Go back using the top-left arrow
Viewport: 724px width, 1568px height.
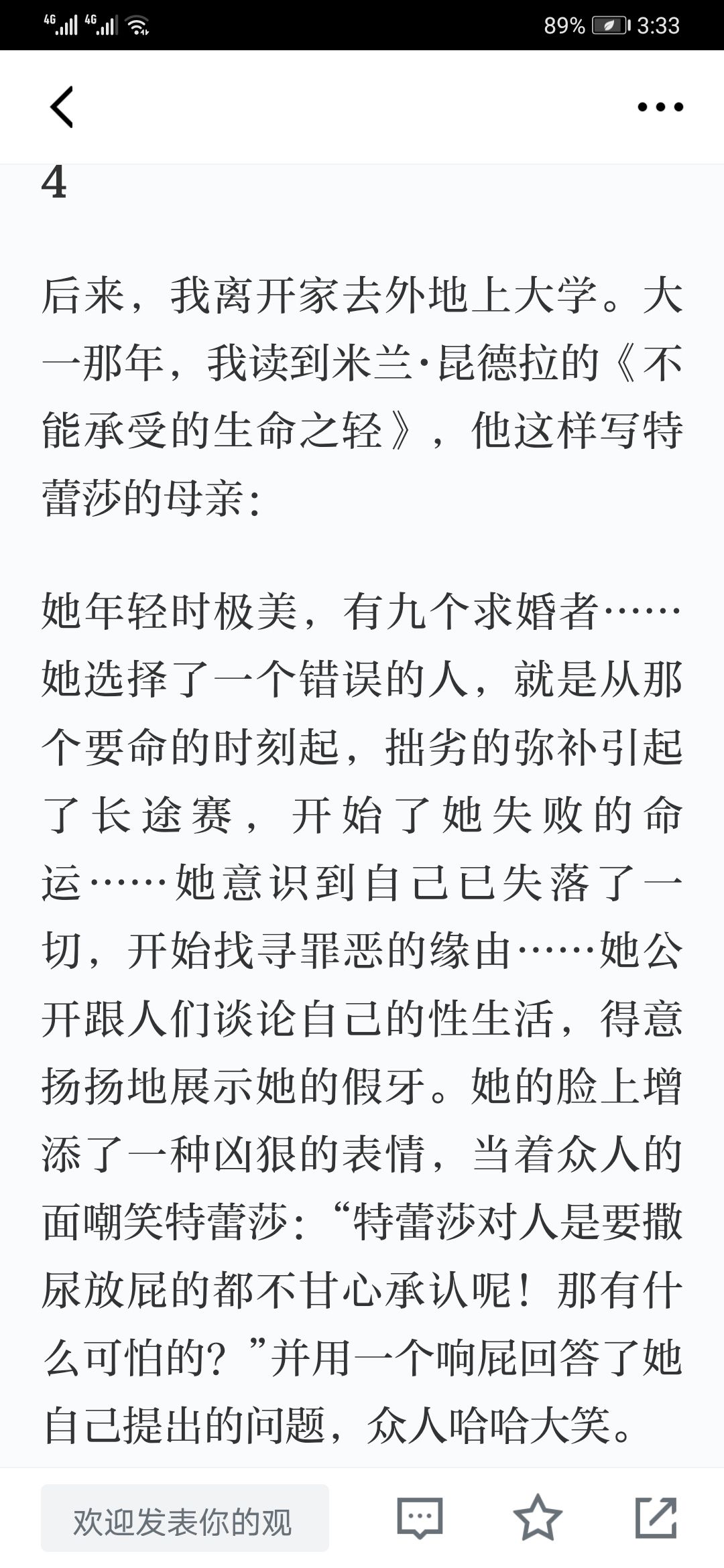62,107
